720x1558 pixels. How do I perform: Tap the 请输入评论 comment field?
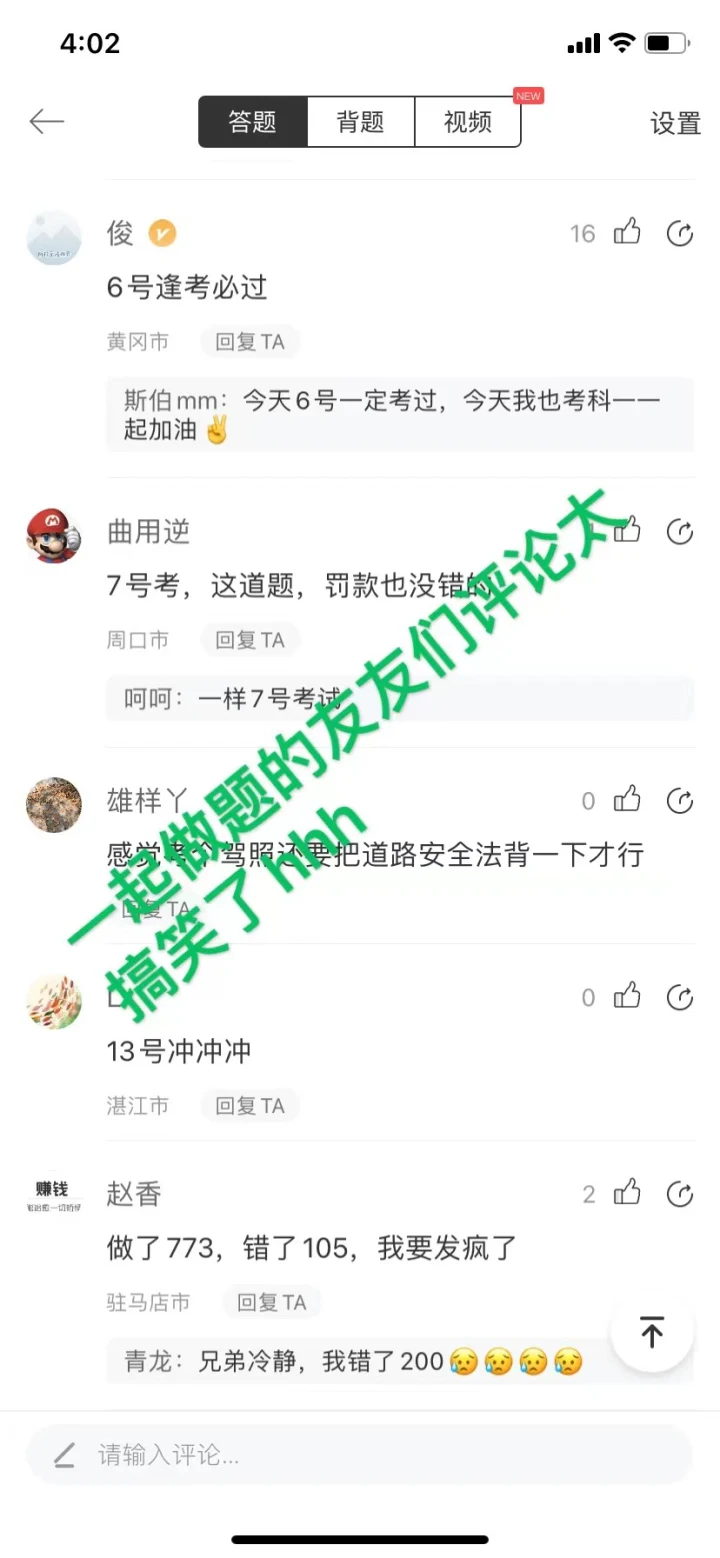pos(359,1454)
